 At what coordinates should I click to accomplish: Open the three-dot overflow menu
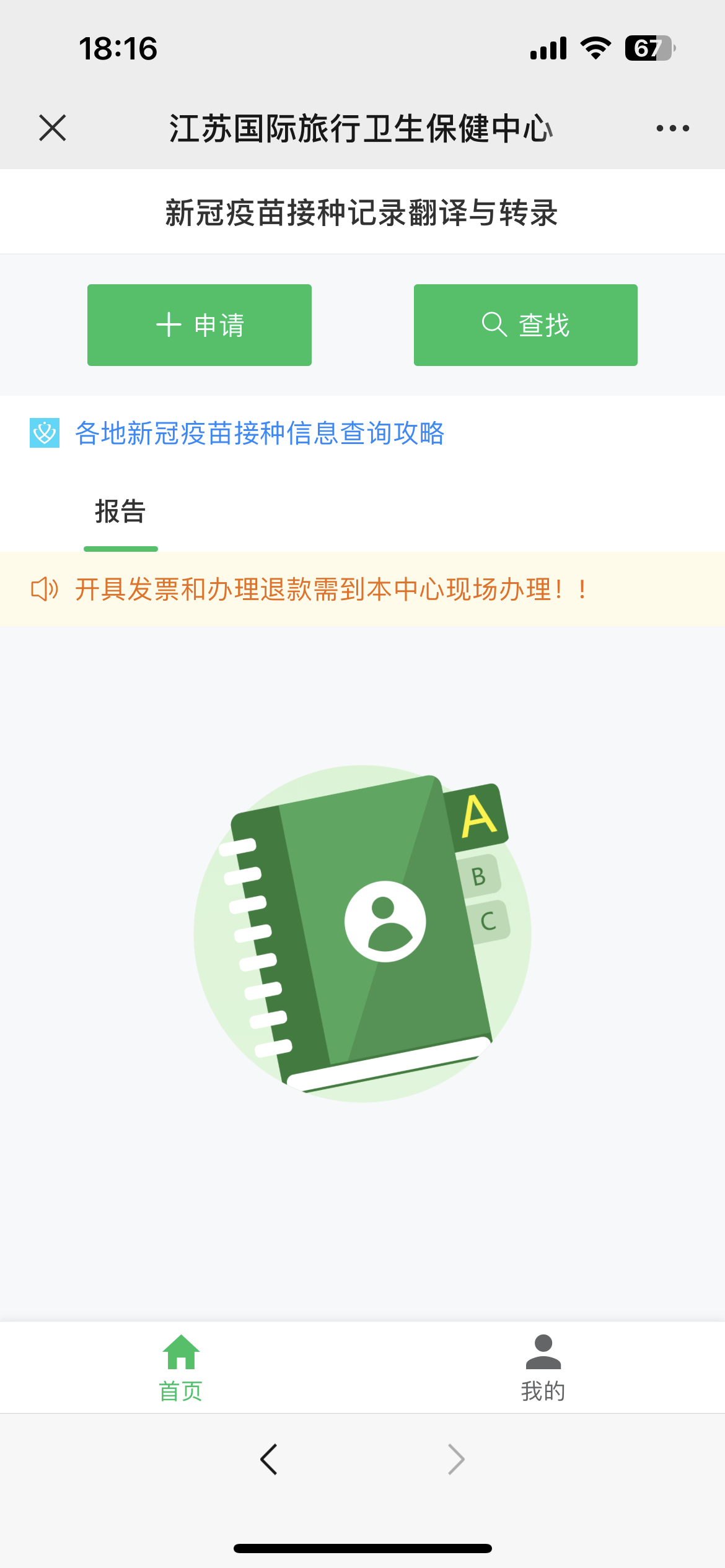point(672,128)
